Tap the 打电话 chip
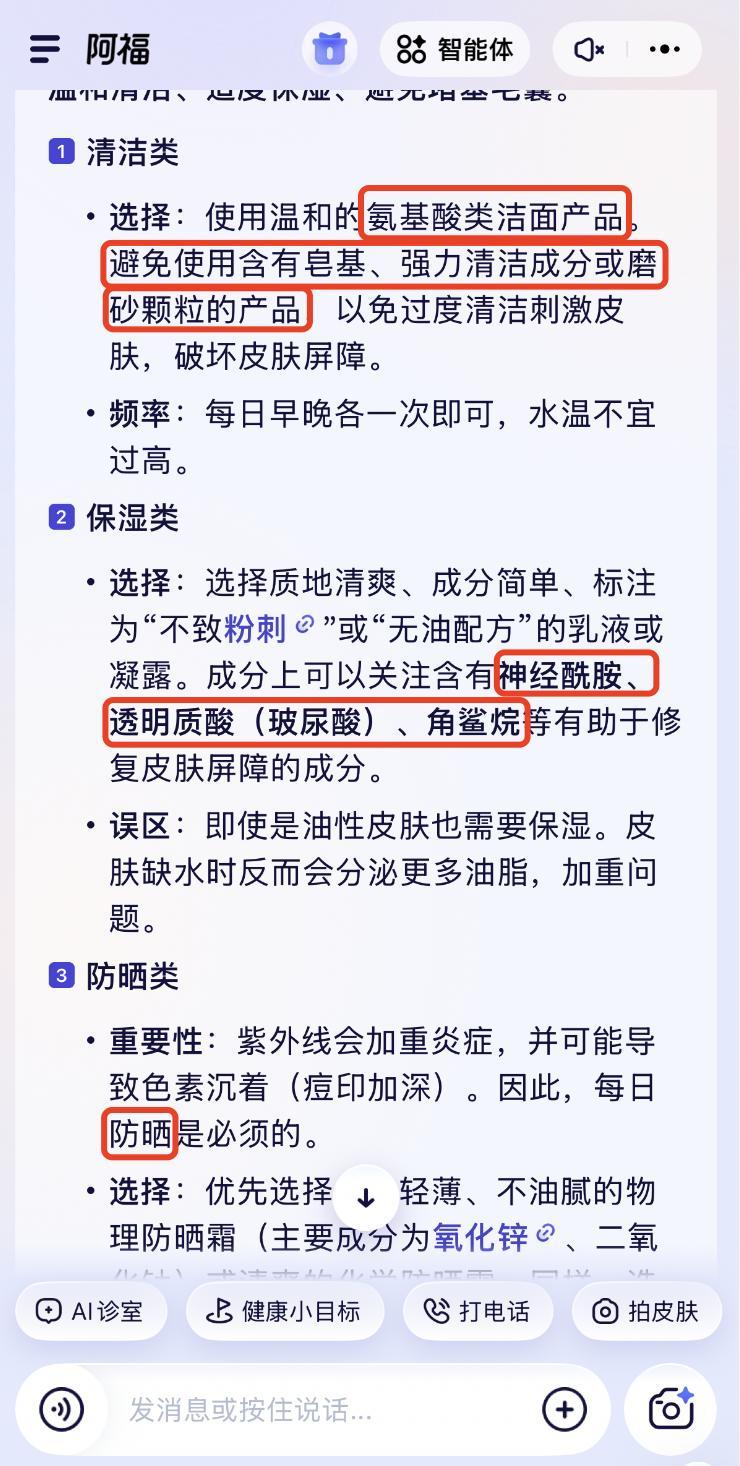The width and height of the screenshot is (740, 1466). 477,1311
